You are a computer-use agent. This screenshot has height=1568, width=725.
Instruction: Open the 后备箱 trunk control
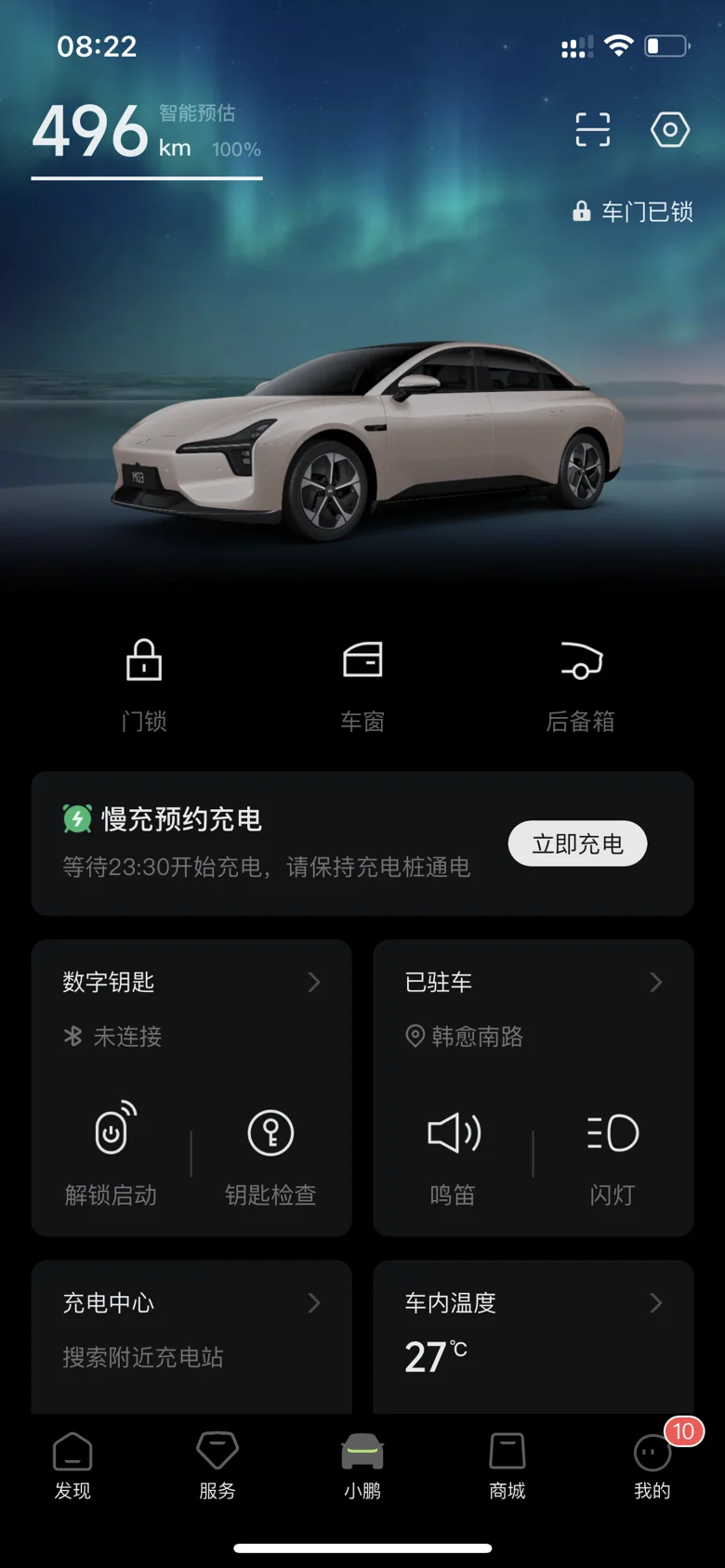coord(581,686)
